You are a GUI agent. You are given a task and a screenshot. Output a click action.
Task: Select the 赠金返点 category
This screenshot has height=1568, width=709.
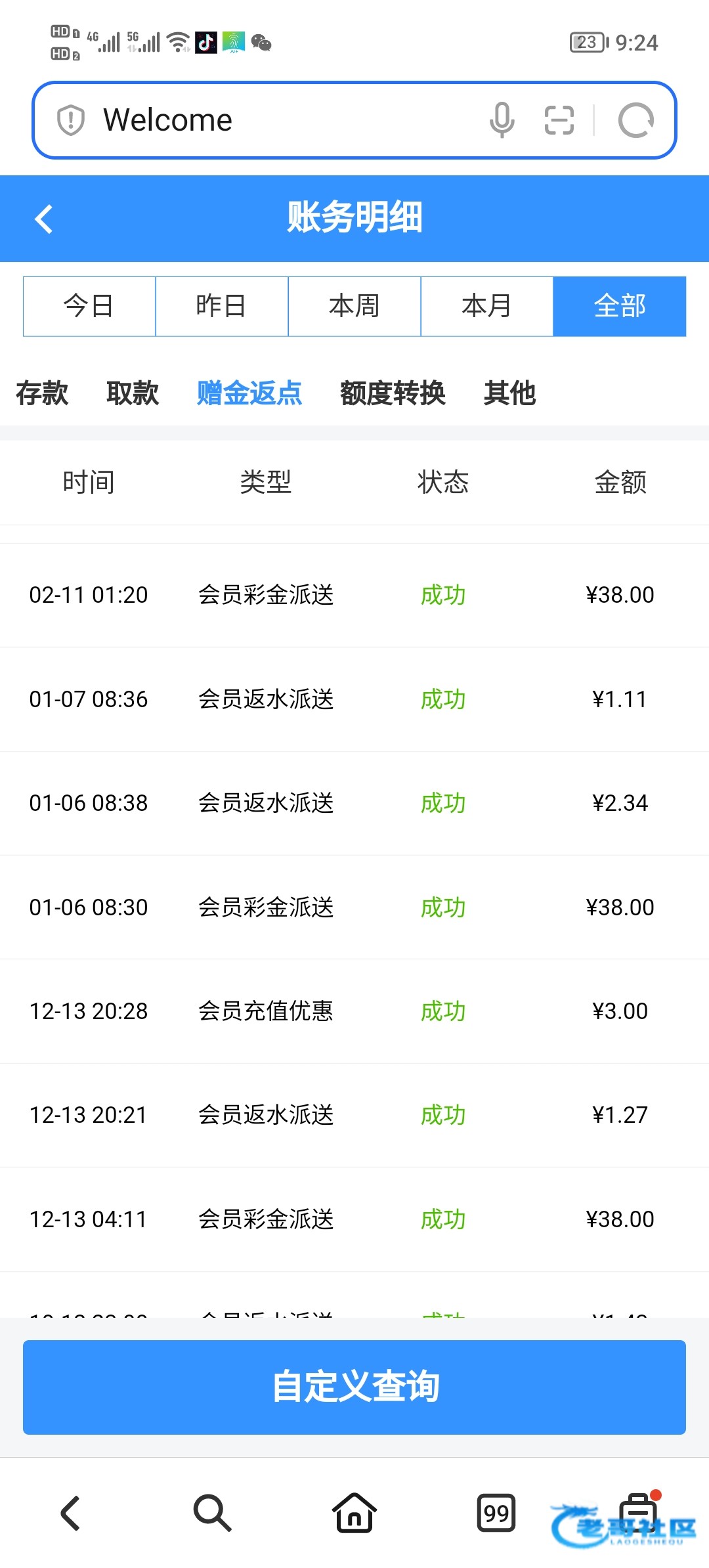coord(249,393)
